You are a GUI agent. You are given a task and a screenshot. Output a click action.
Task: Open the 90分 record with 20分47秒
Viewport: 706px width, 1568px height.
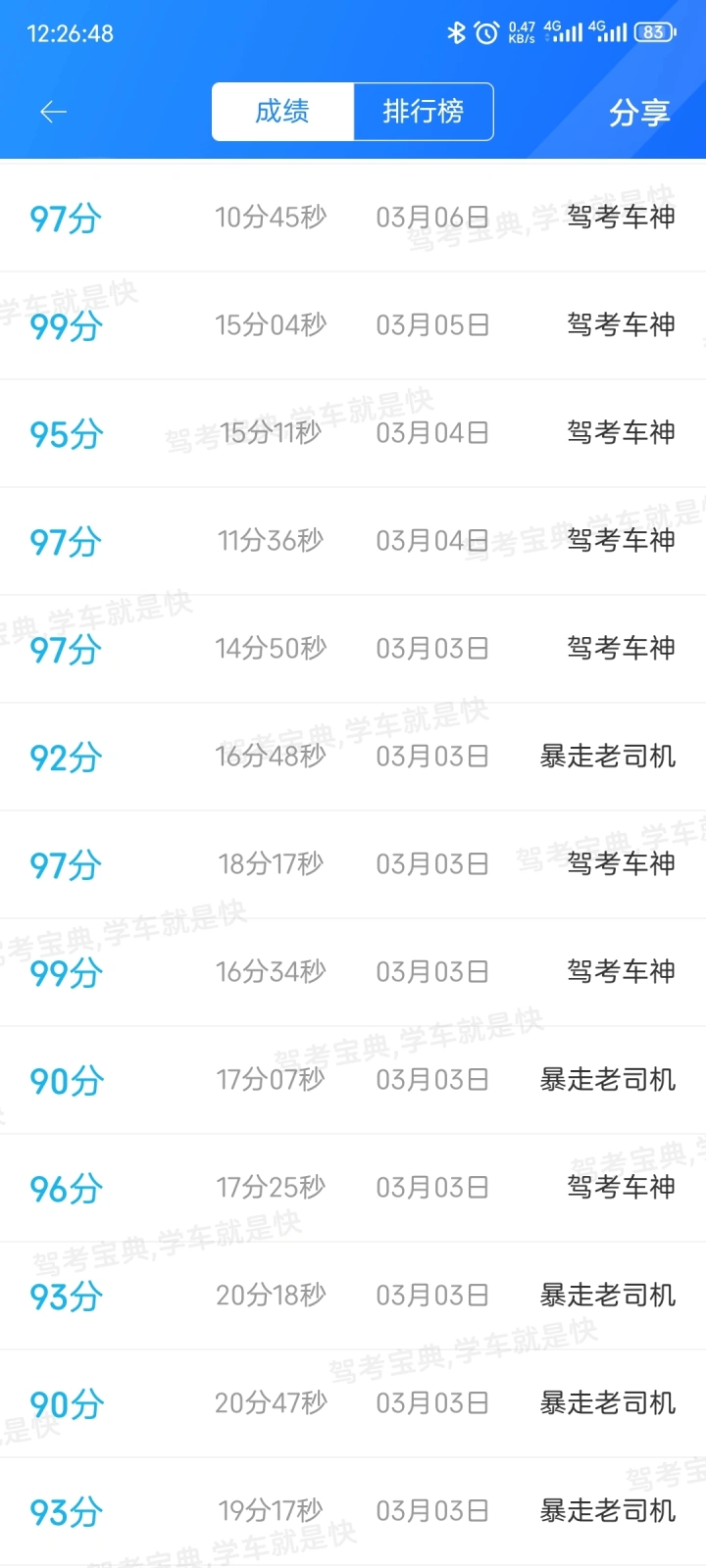tap(353, 1403)
